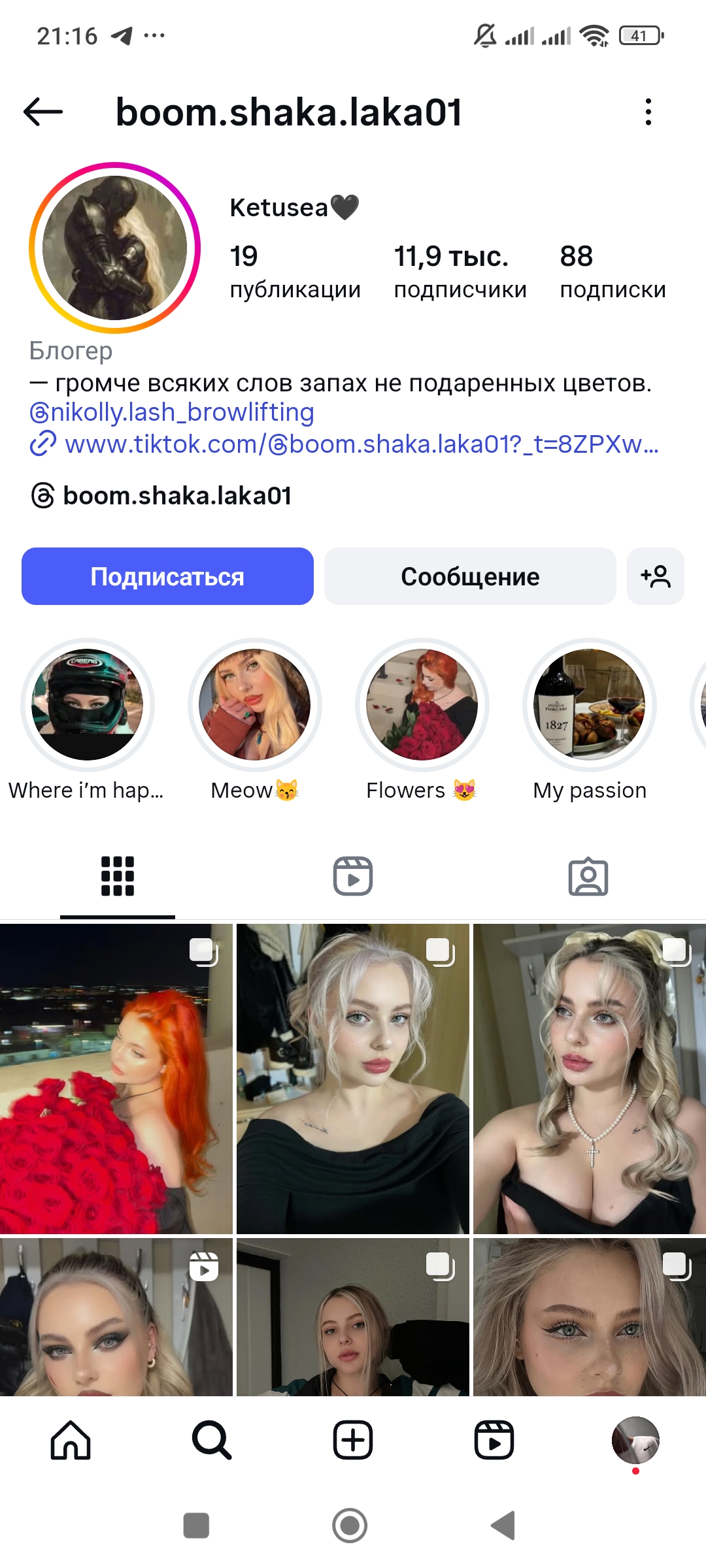
Task: Open the Meow highlight
Action: tap(255, 704)
